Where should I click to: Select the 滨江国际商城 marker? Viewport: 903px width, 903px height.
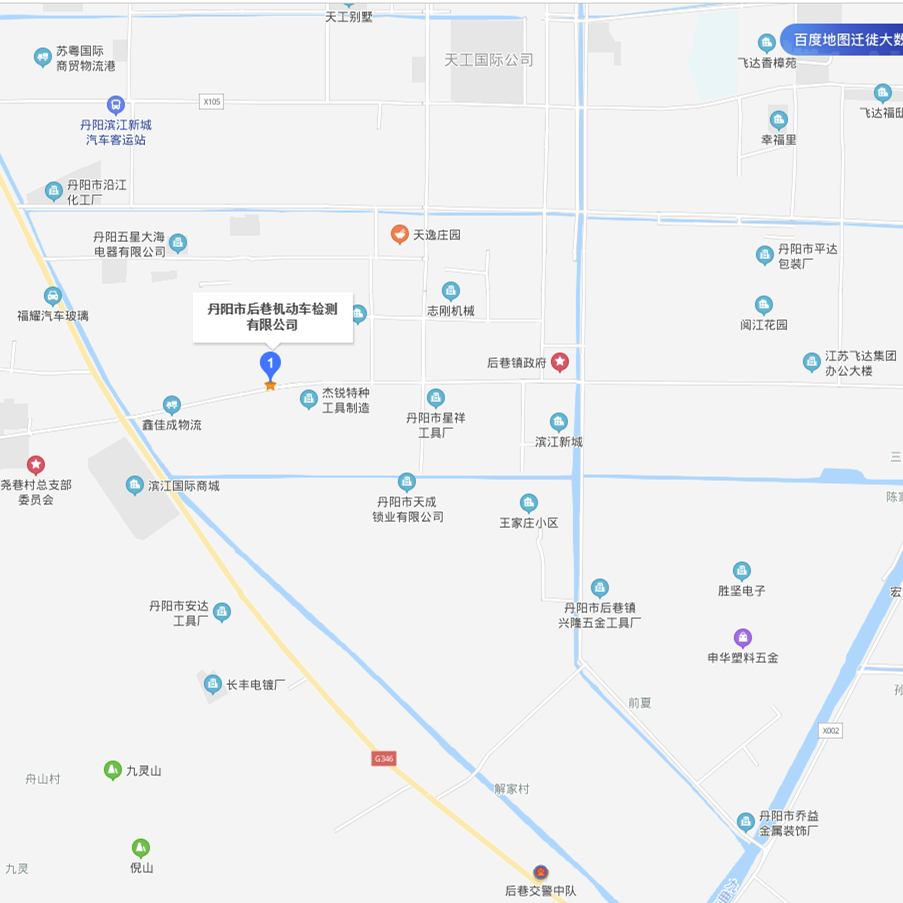[x=135, y=486]
